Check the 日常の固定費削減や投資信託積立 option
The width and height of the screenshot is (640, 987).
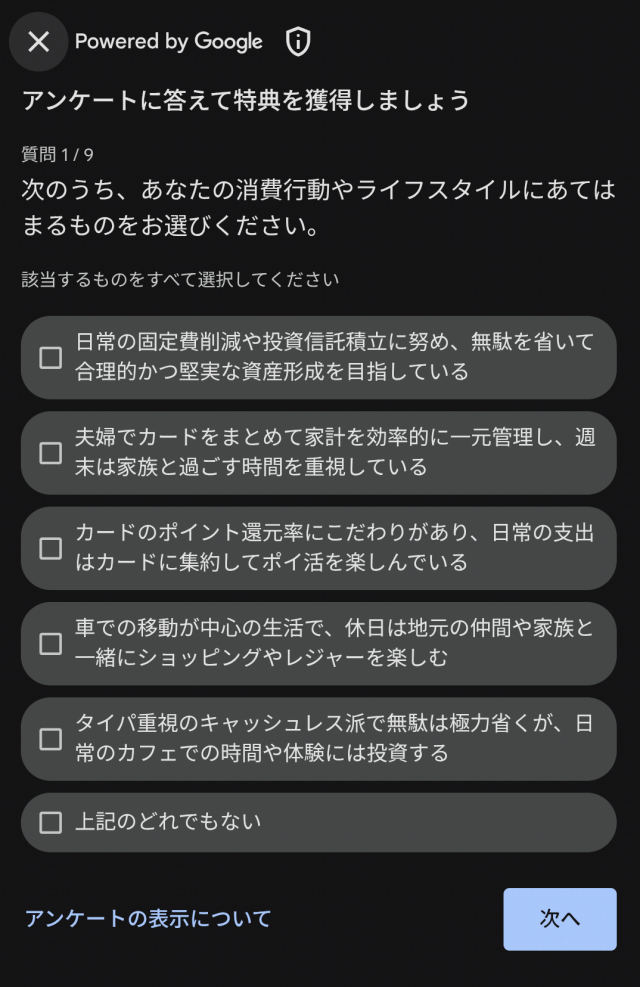pyautogui.click(x=50, y=357)
